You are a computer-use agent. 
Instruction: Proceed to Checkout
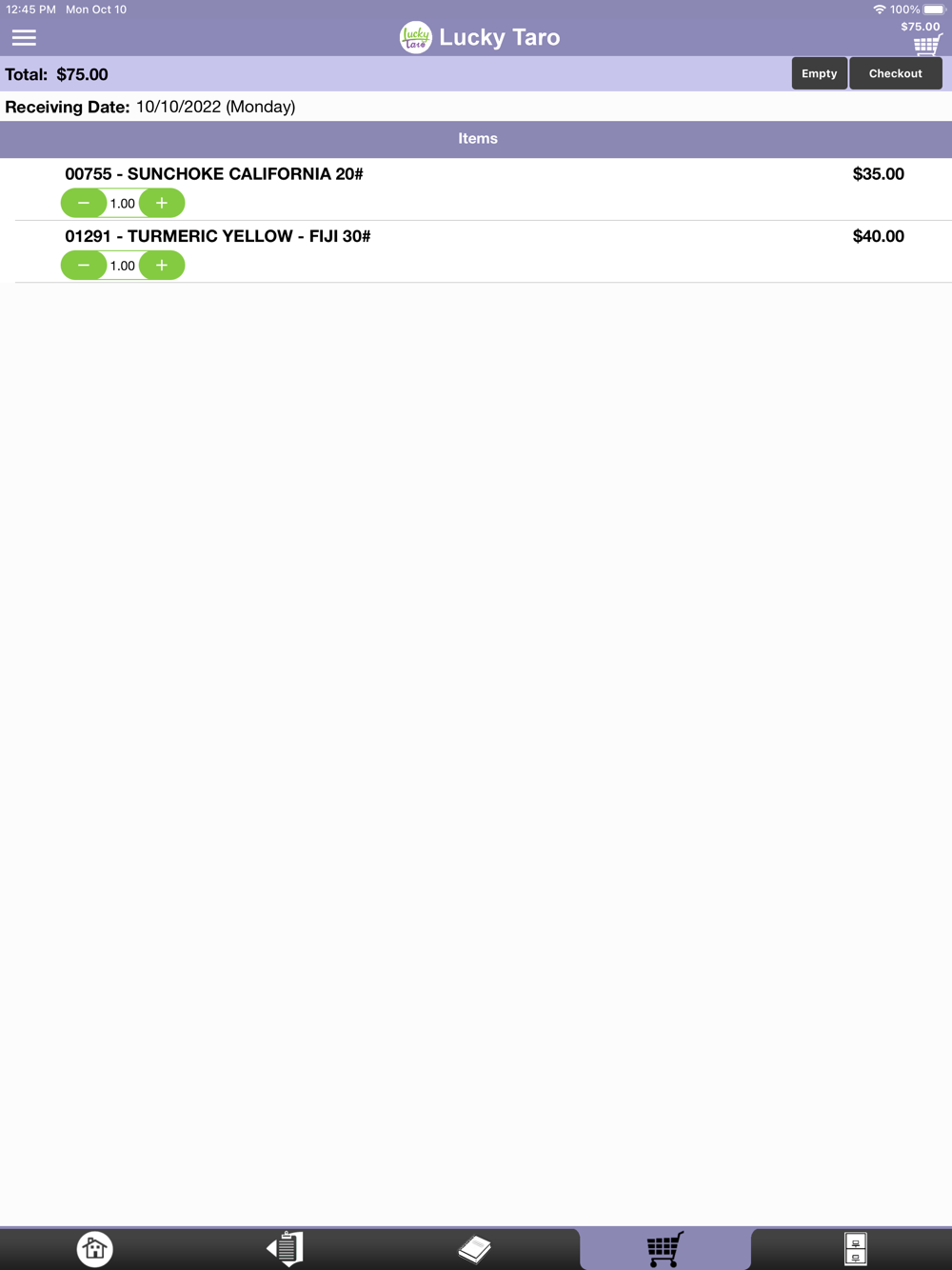coord(895,73)
